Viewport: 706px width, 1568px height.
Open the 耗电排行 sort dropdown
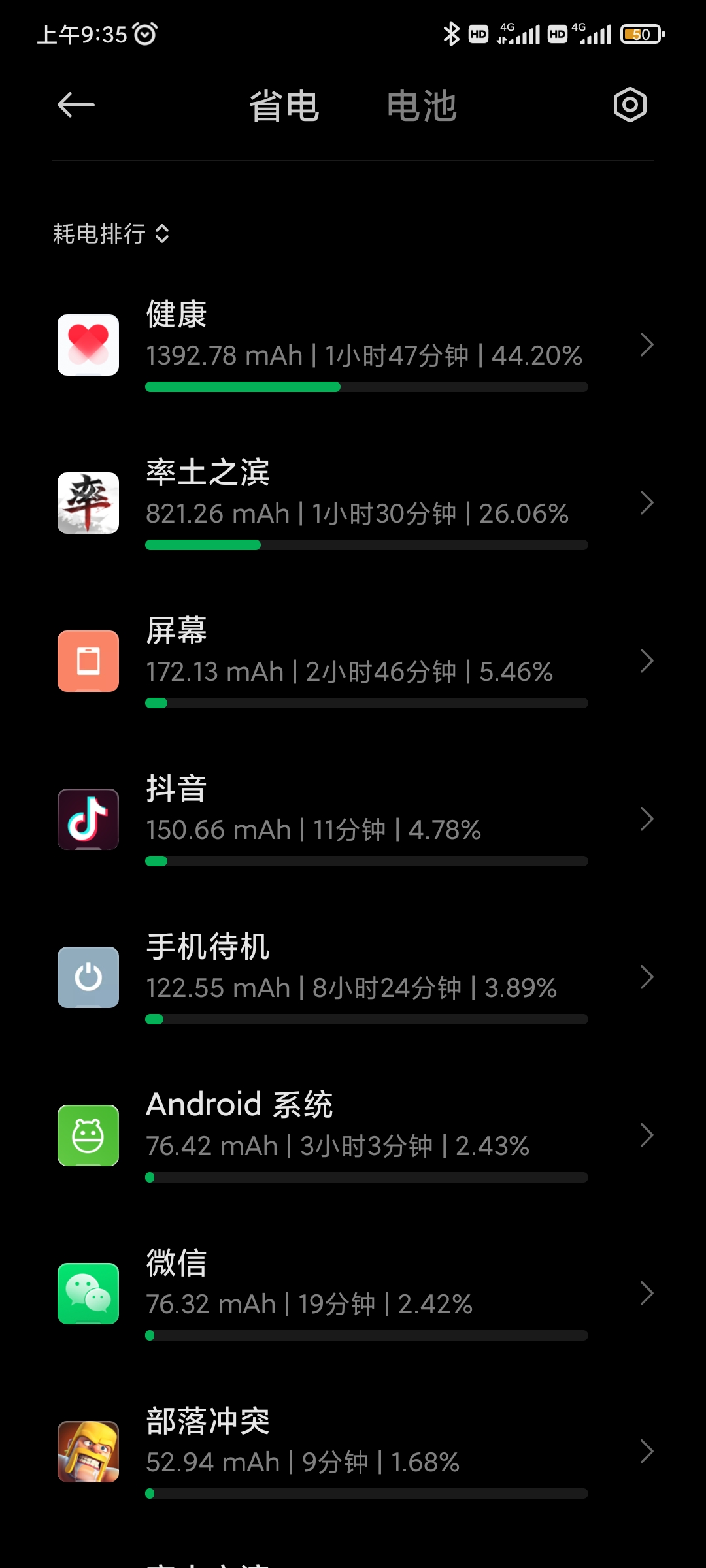click(x=111, y=234)
